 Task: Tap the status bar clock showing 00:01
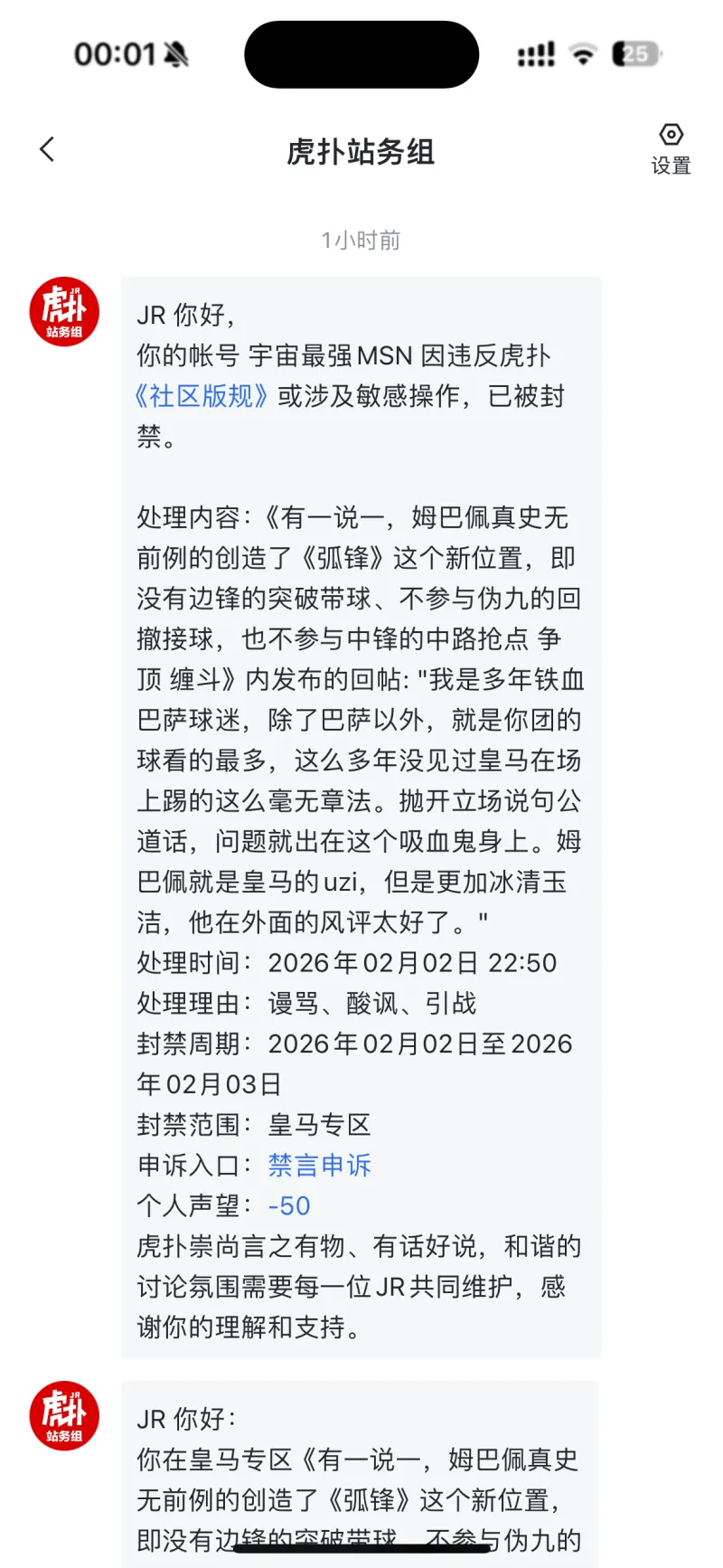click(x=114, y=53)
